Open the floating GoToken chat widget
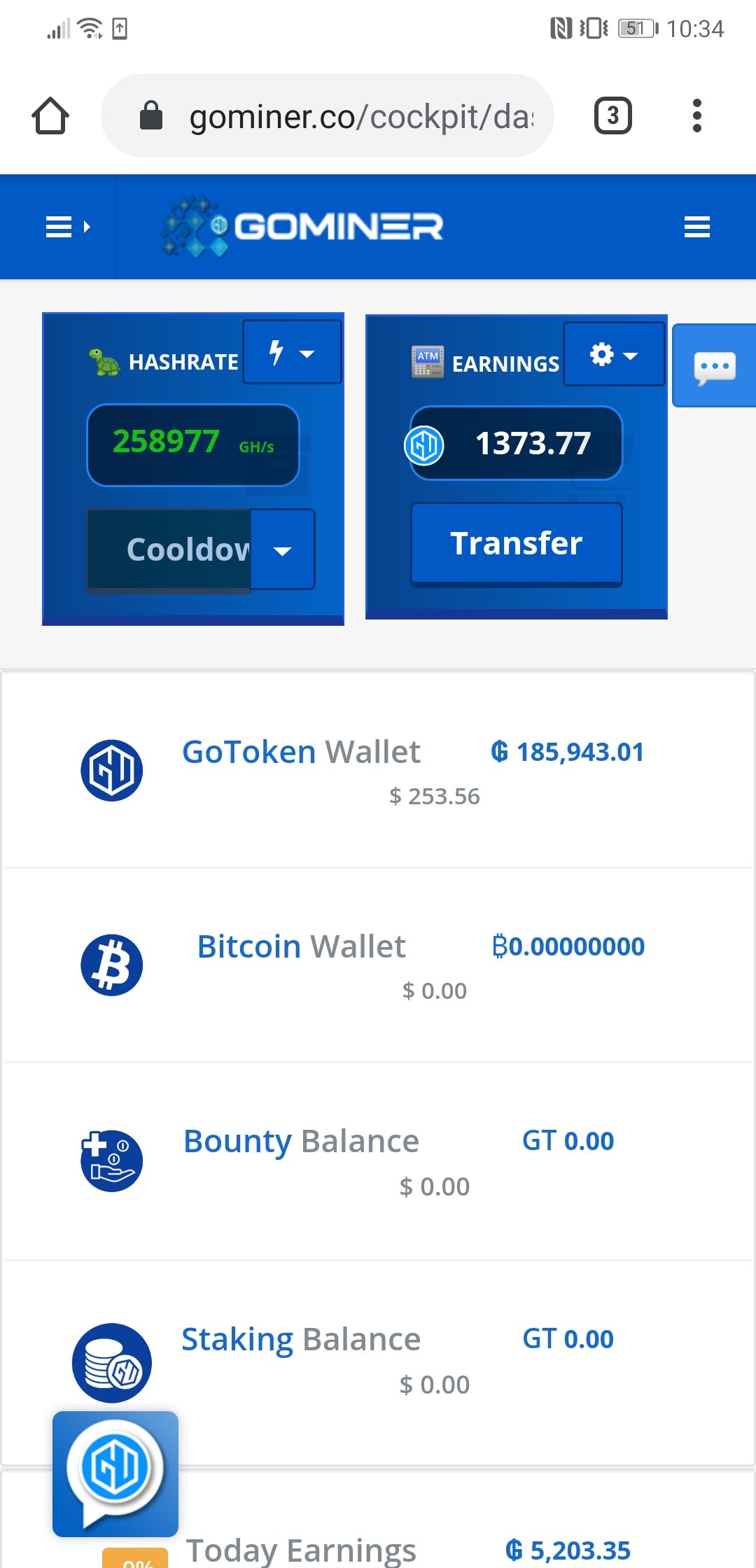 click(115, 1473)
